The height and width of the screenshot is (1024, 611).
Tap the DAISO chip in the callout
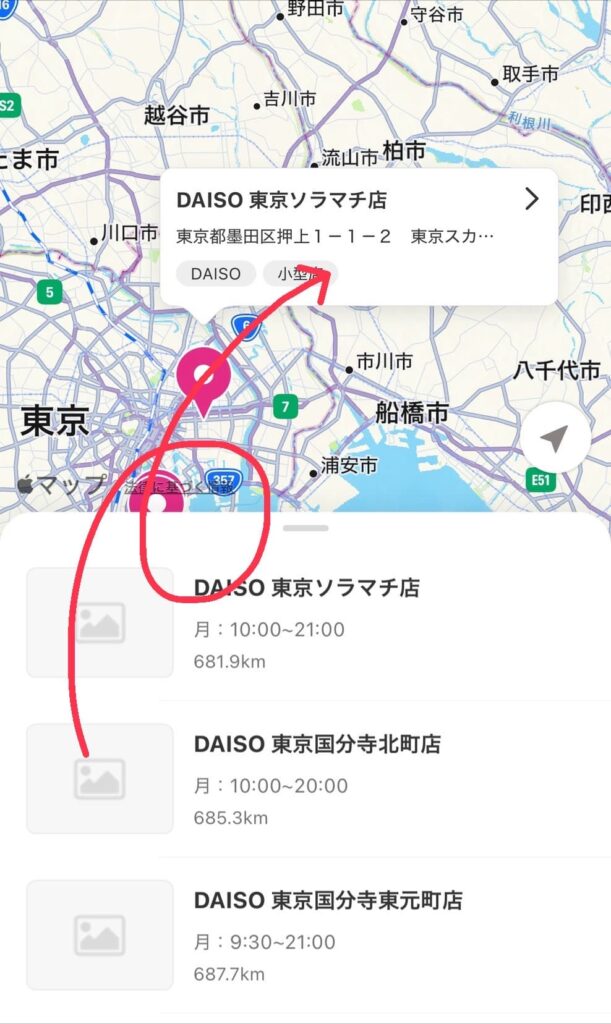215,273
